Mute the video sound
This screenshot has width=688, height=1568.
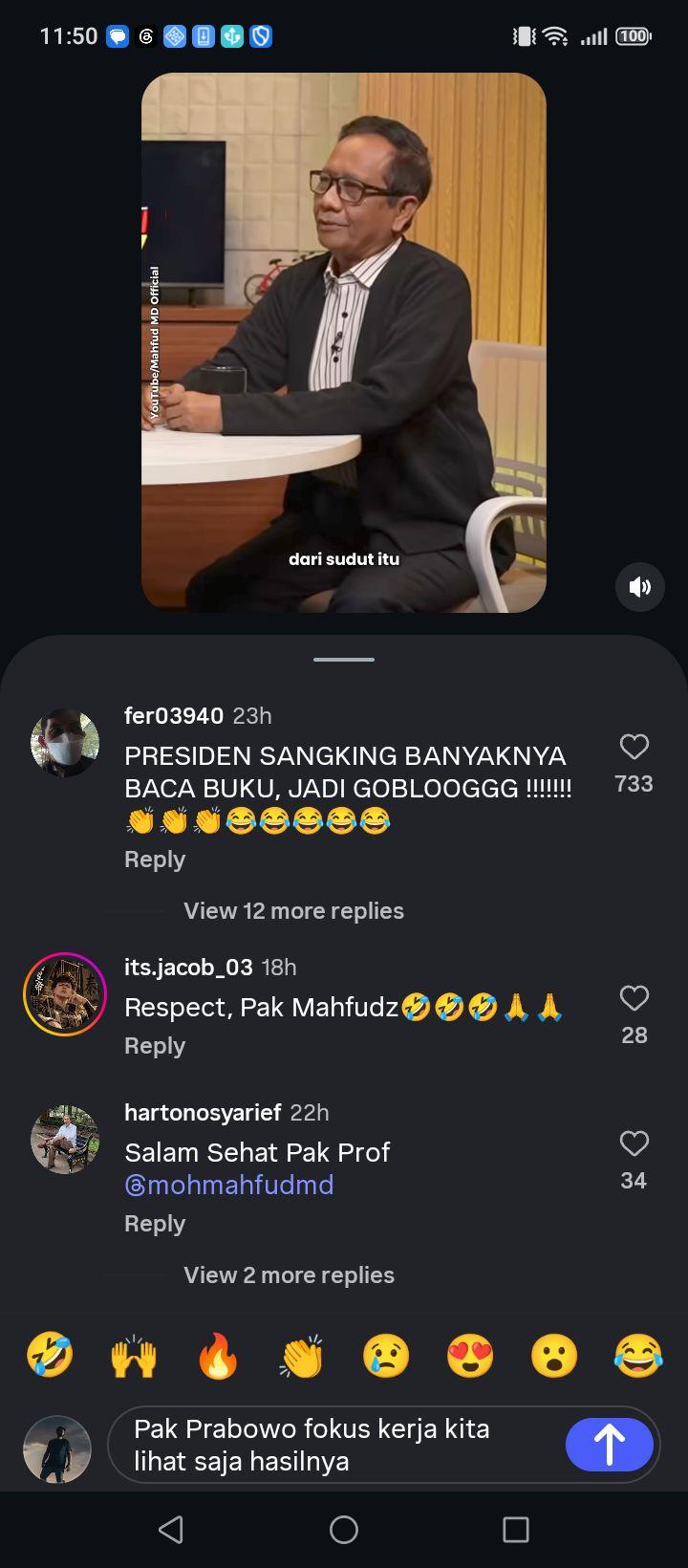pyautogui.click(x=639, y=587)
